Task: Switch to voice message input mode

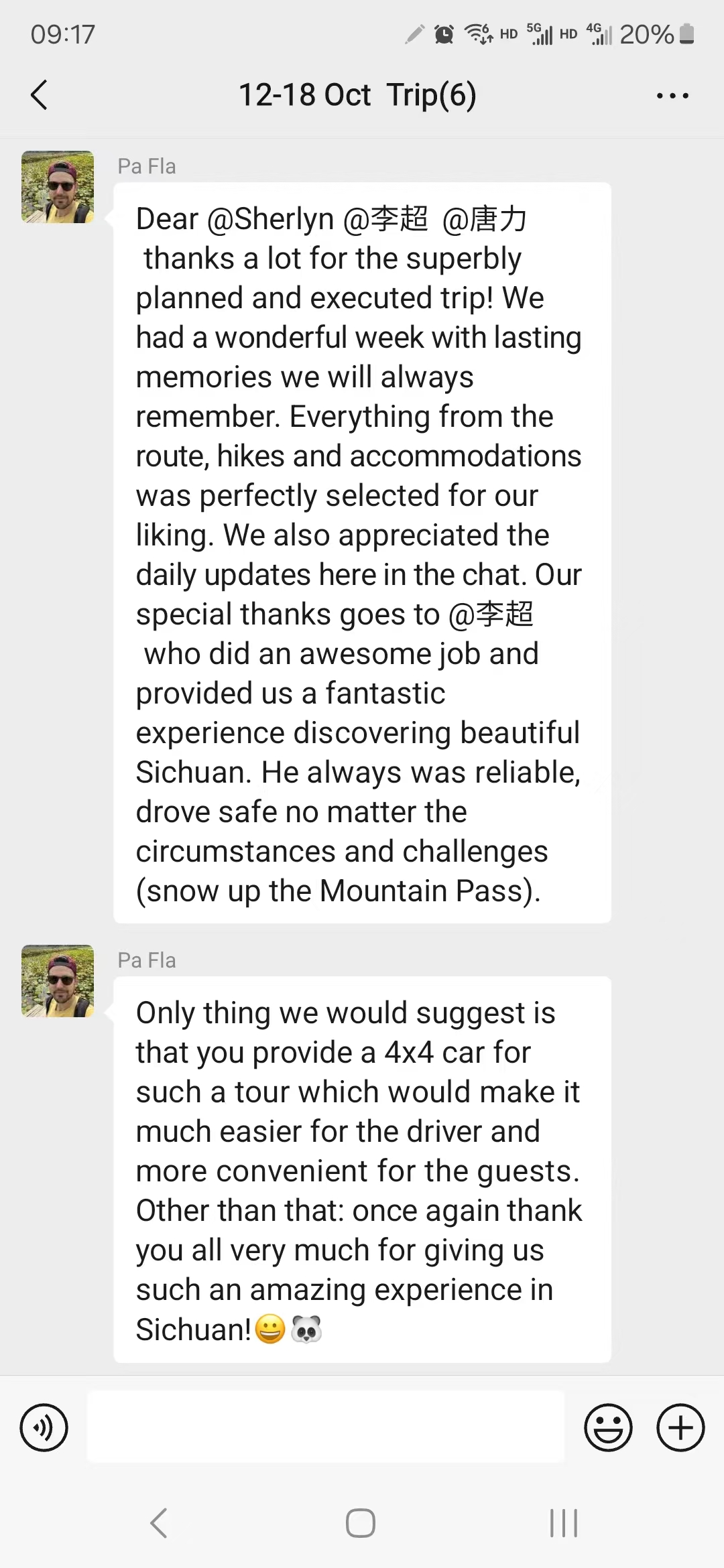Action: 43,1427
